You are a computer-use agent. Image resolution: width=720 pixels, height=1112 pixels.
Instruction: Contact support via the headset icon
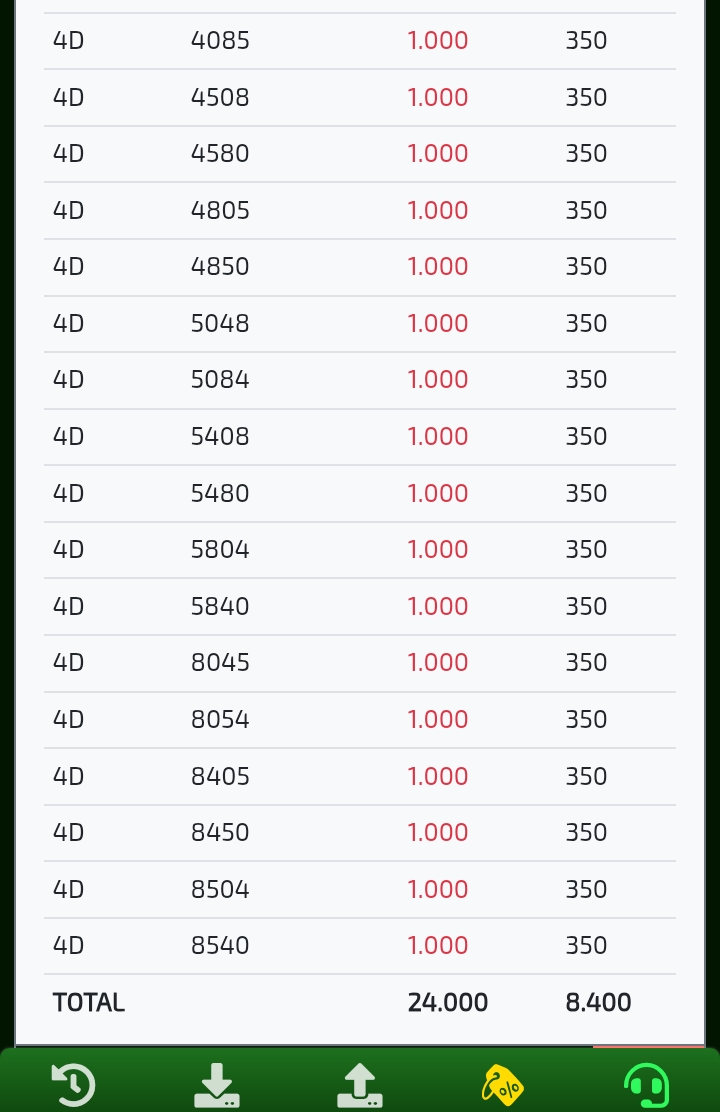(x=646, y=1085)
